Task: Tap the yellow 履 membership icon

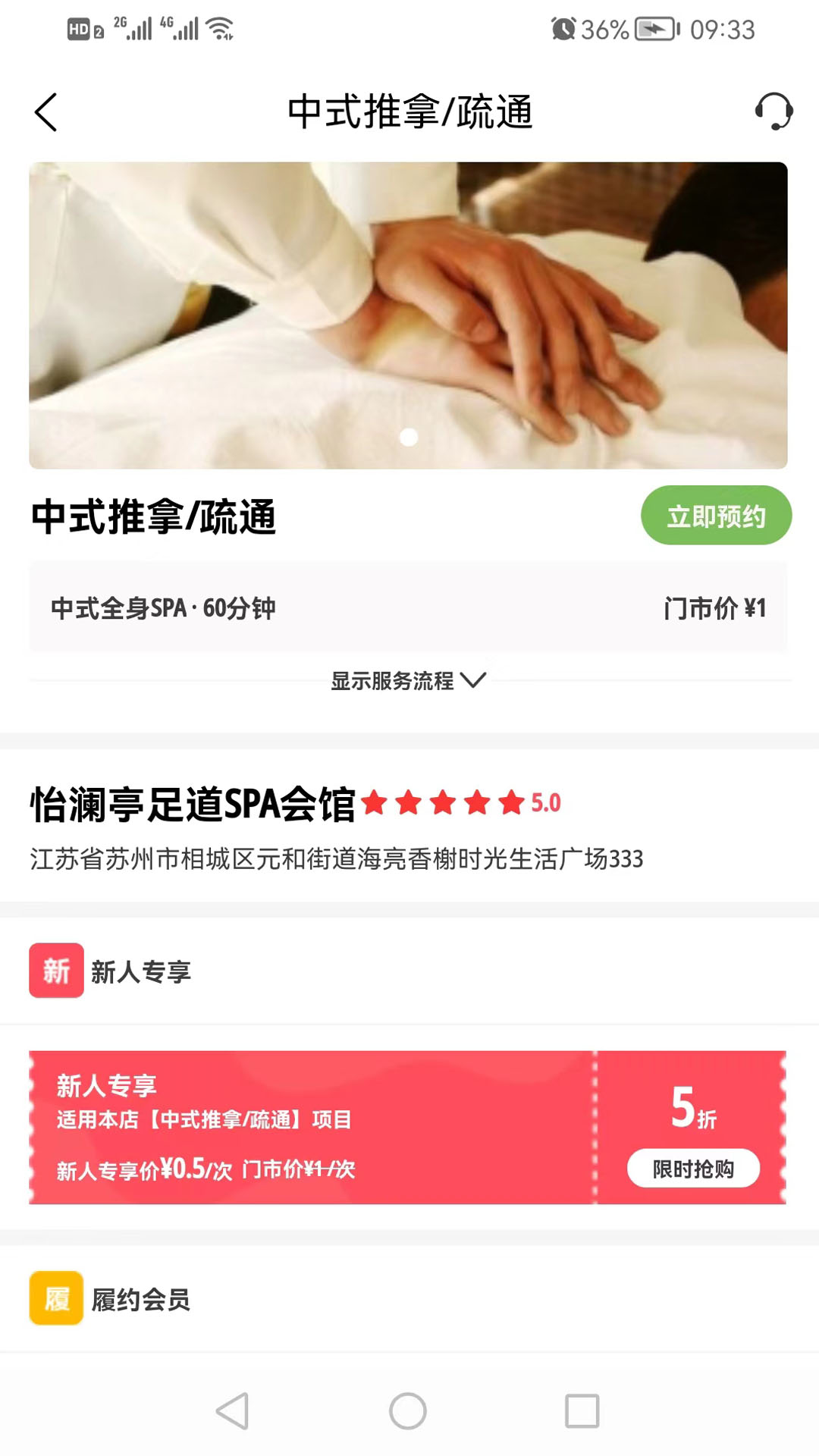Action: (x=56, y=1300)
